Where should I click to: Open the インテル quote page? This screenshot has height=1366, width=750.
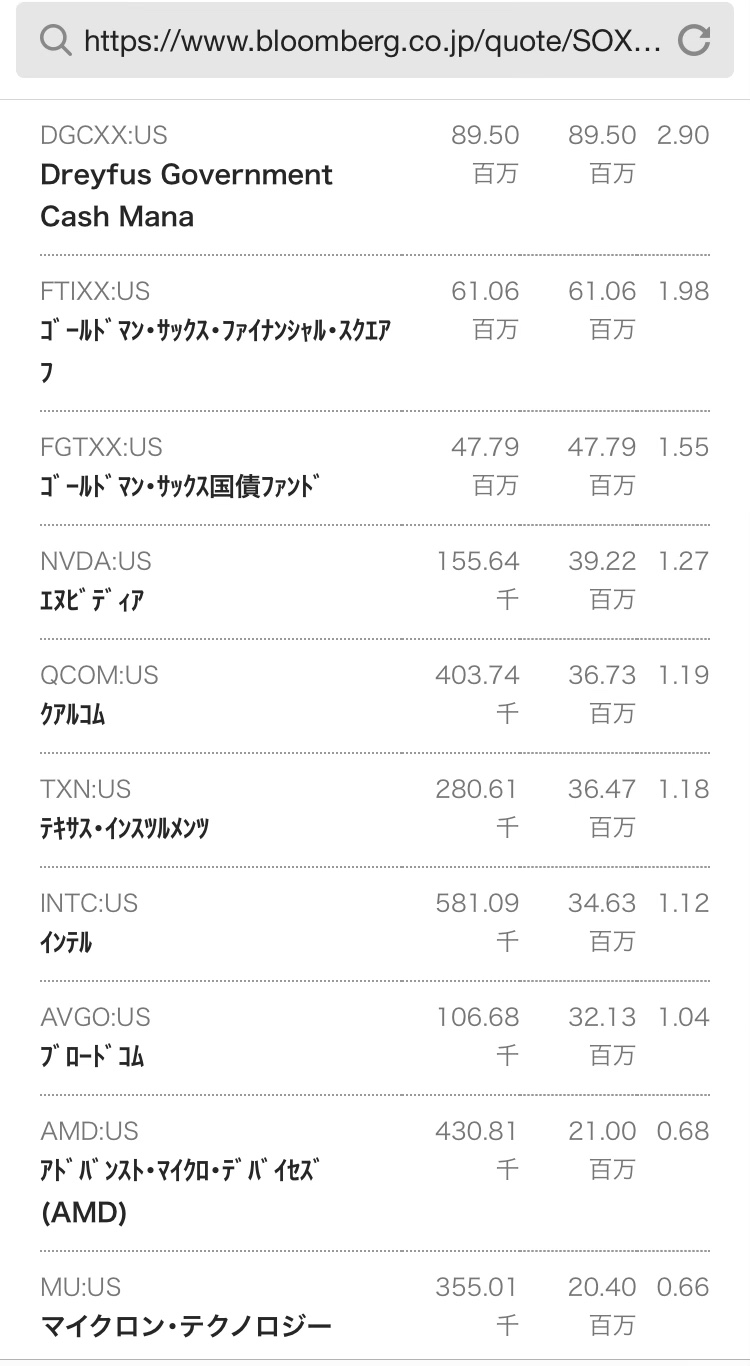66,943
